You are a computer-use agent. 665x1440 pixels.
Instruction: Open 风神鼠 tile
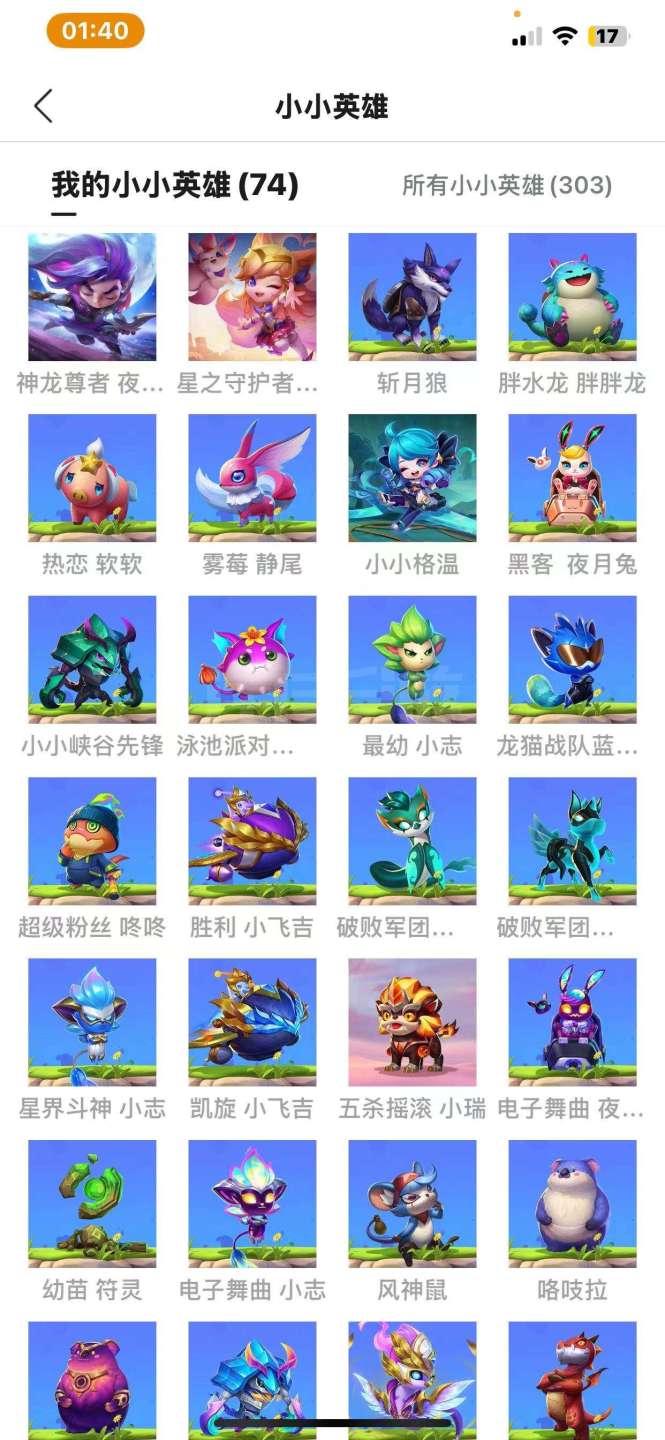point(412,1204)
